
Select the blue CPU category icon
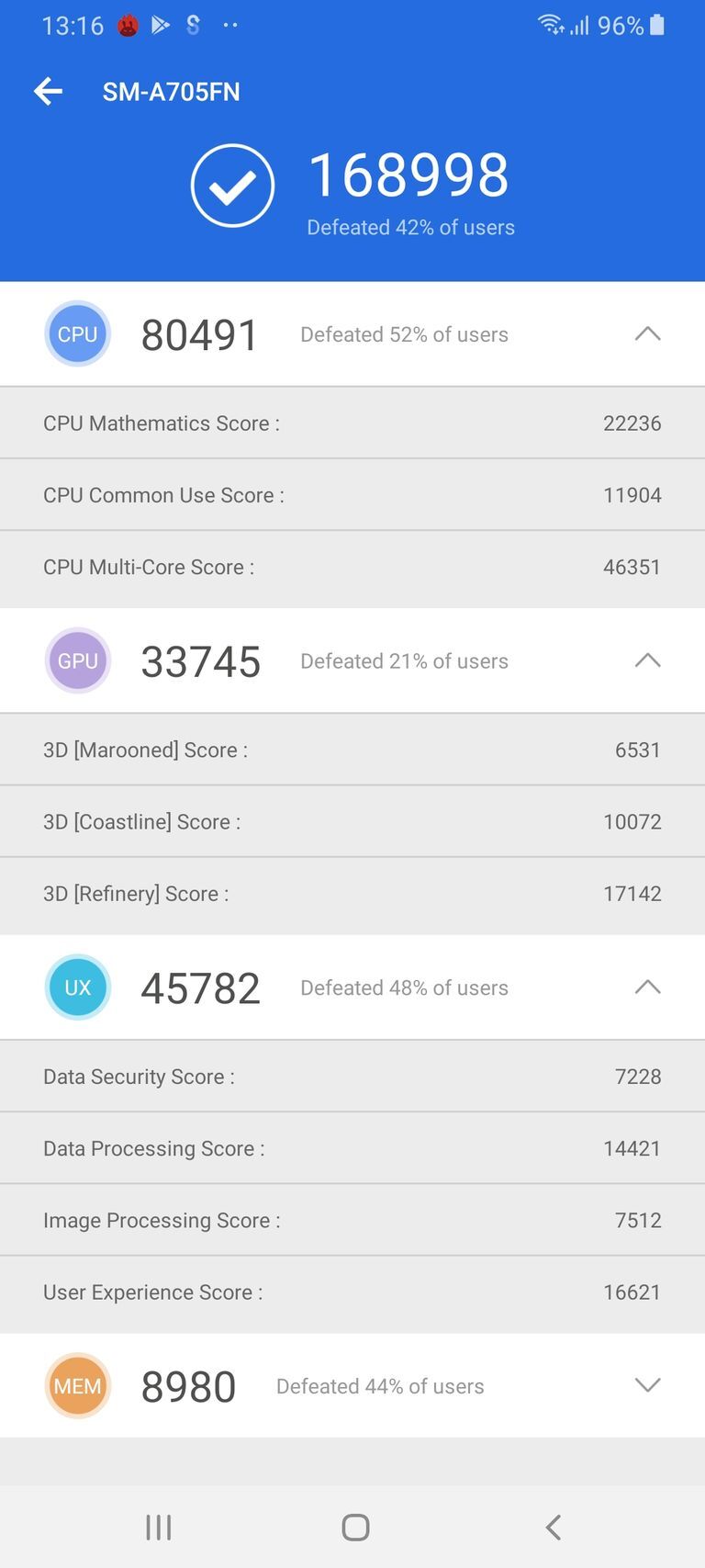coord(77,334)
